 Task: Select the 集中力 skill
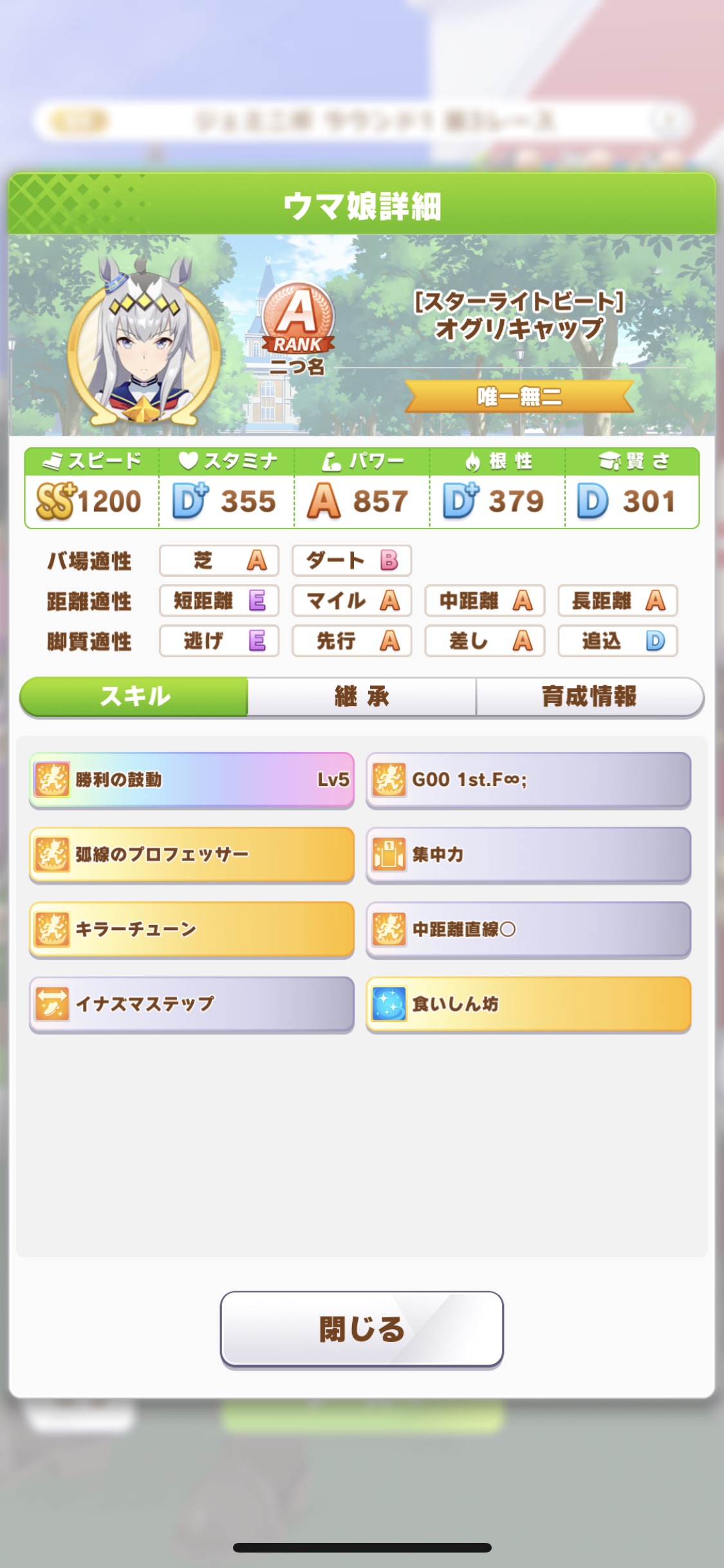tap(528, 854)
